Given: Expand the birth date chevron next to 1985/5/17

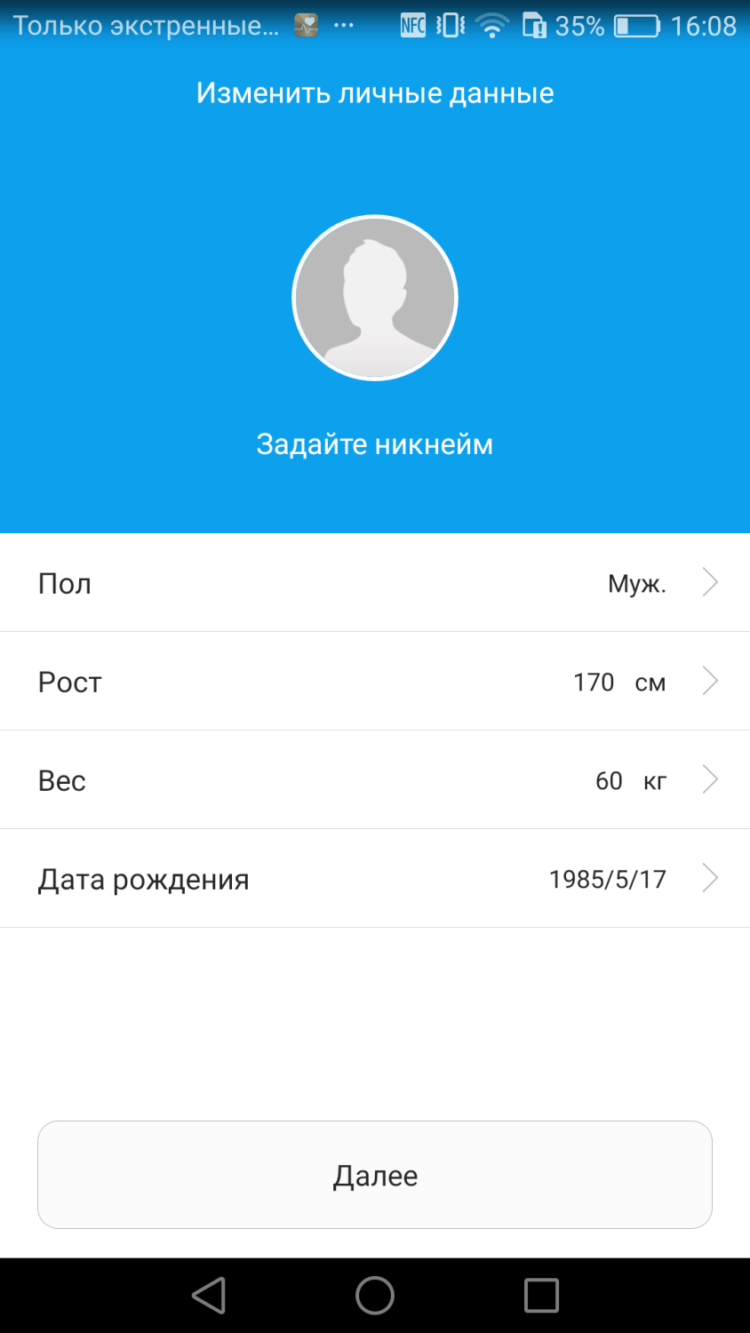Looking at the screenshot, I should [710, 878].
